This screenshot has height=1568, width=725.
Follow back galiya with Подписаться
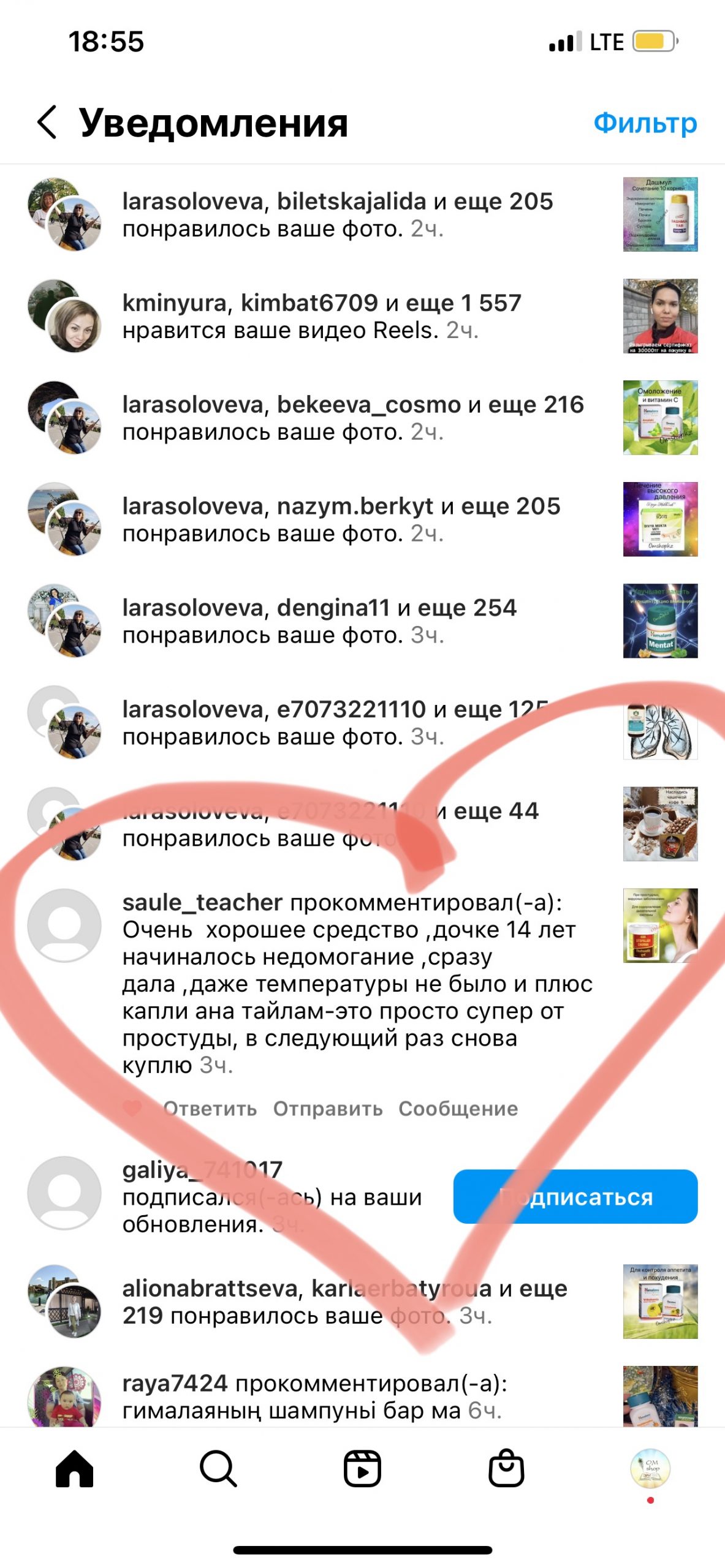click(x=575, y=1196)
